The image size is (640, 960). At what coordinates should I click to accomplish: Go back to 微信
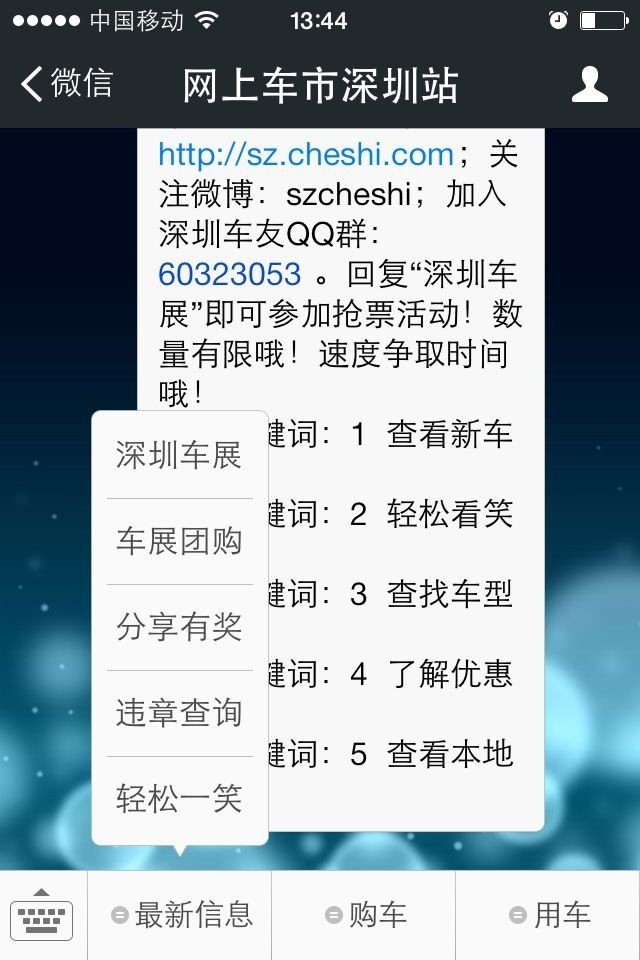[x=68, y=85]
